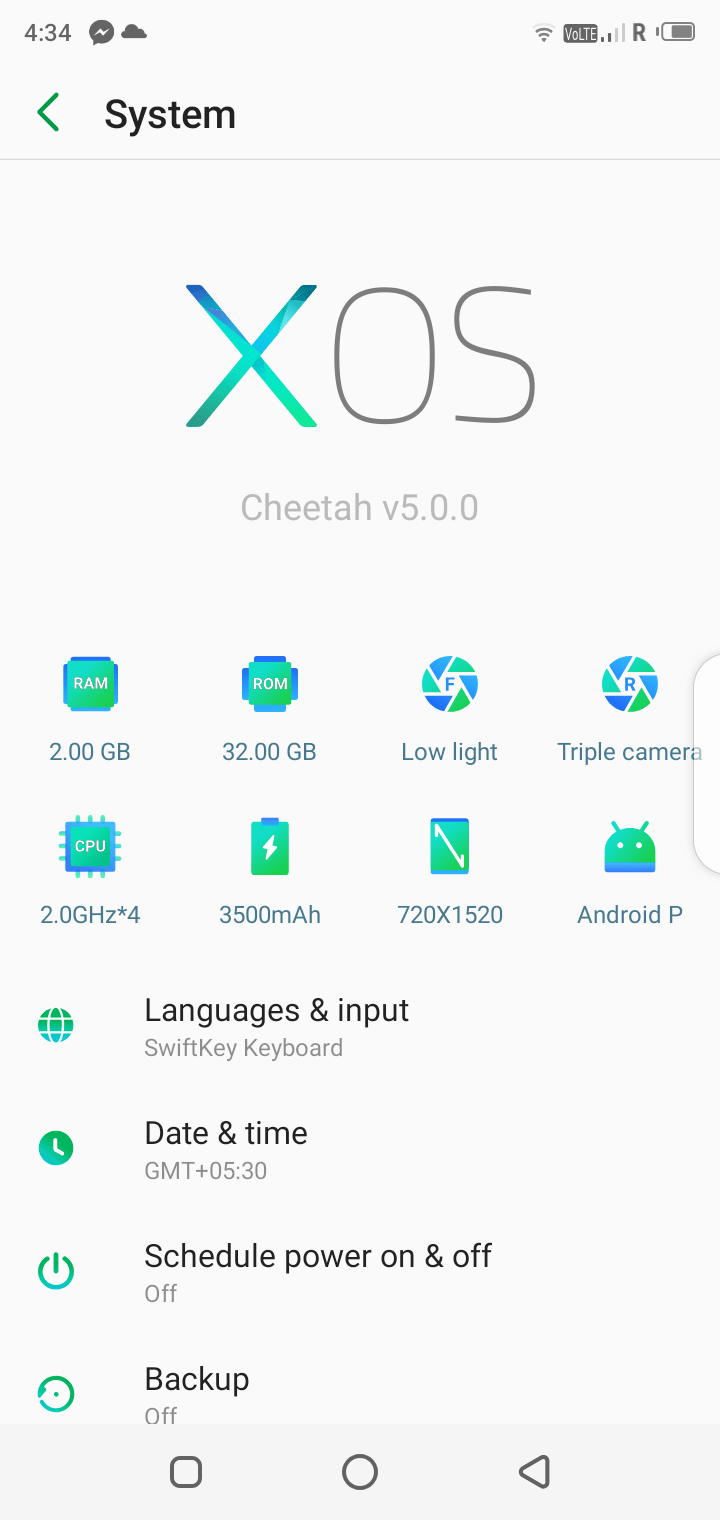Go back from the System screen
The height and width of the screenshot is (1520, 720).
(x=48, y=114)
